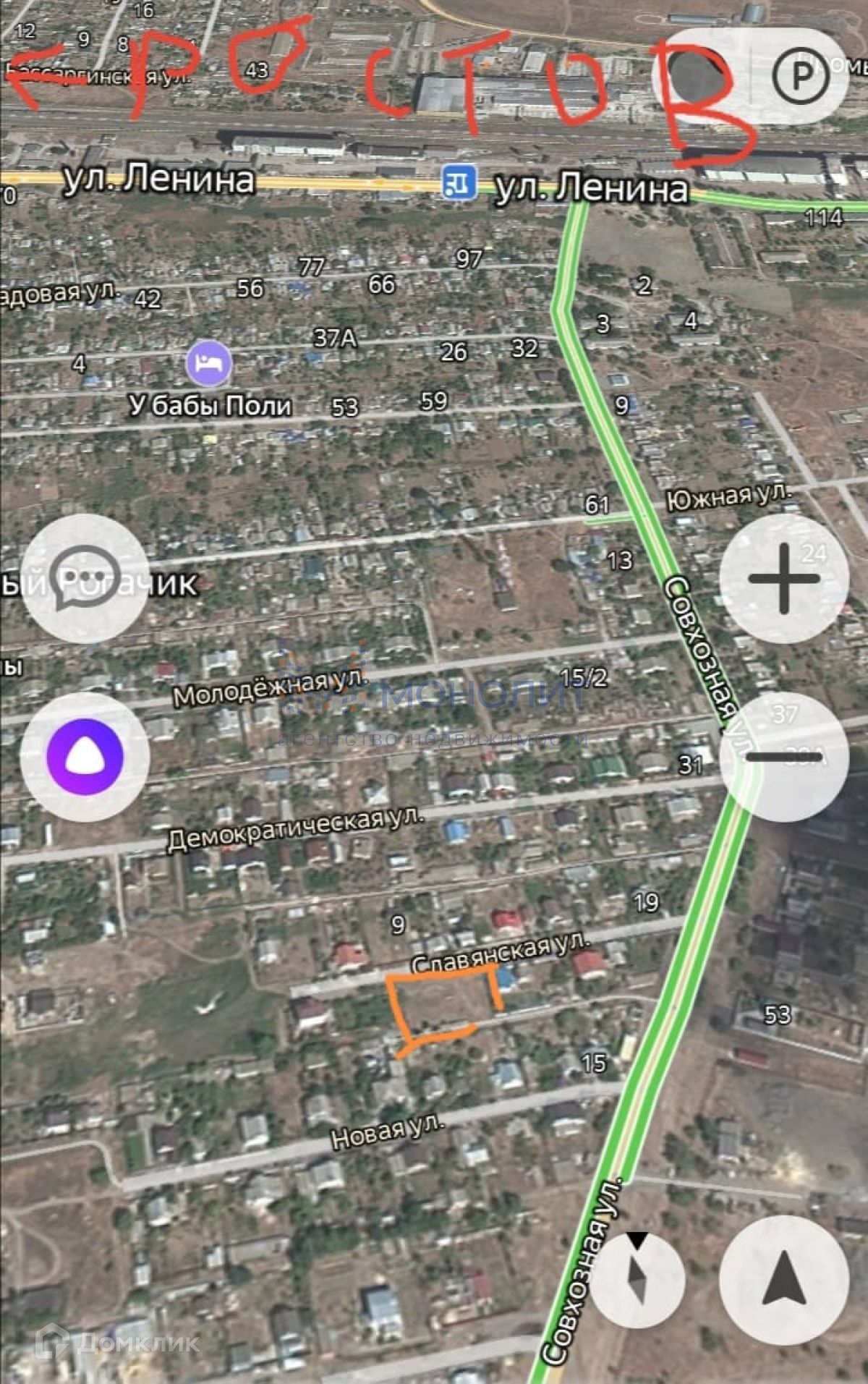Reset map orientation with the compass
The image size is (868, 1384).
pos(638,1279)
